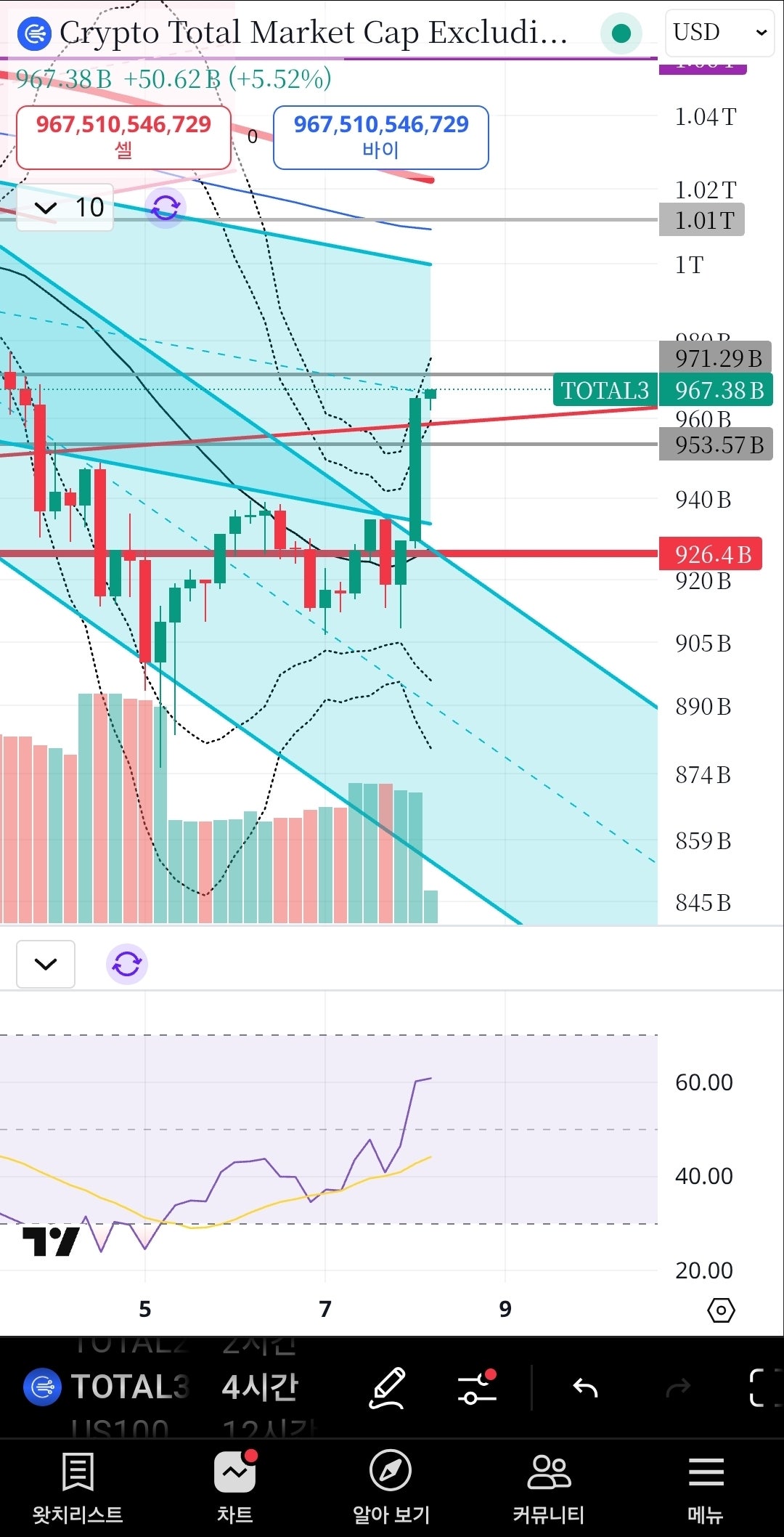Undo the last chart action
784x1537 pixels.
[x=585, y=1388]
